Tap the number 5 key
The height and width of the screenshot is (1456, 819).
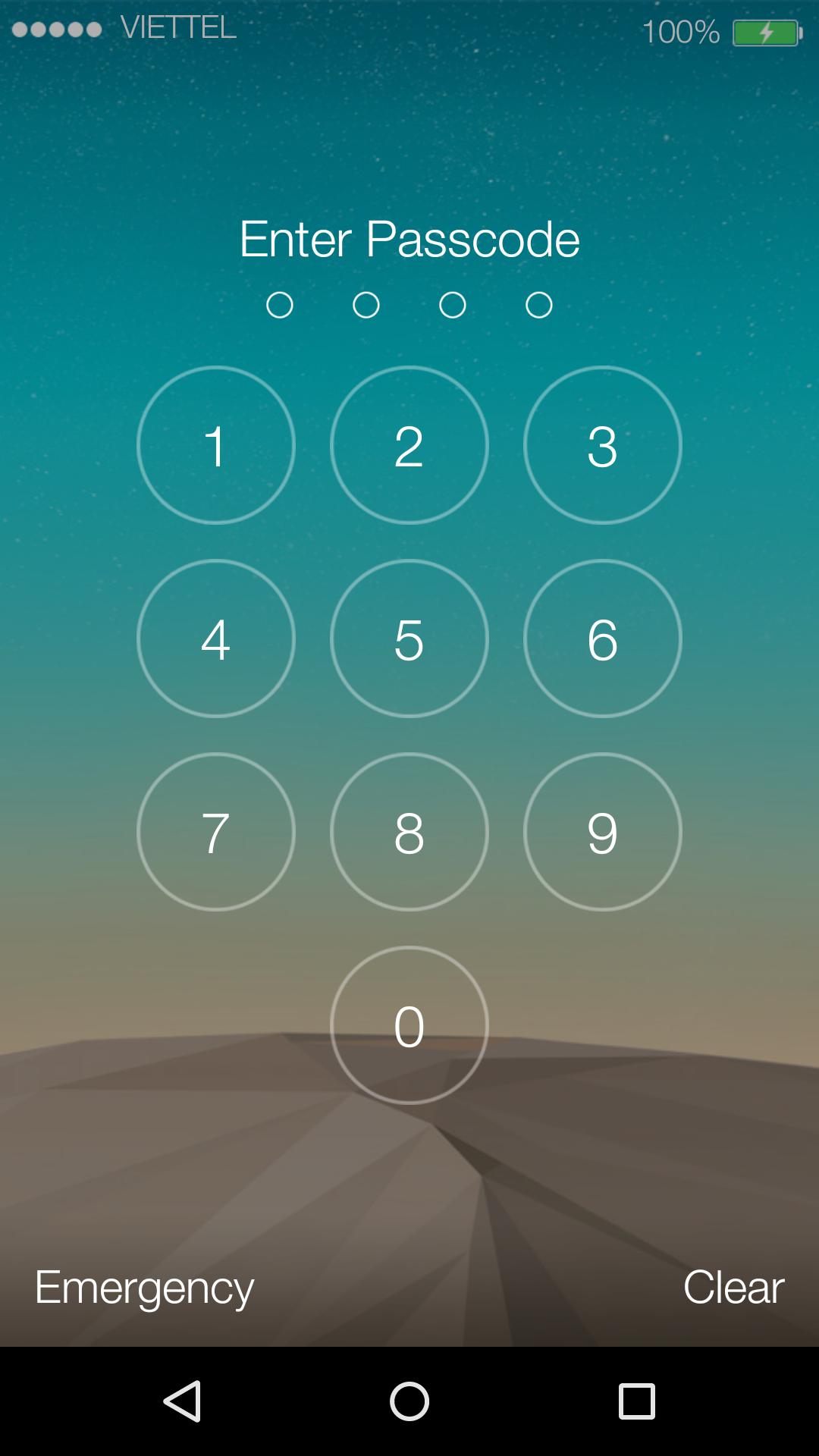pyautogui.click(x=409, y=639)
